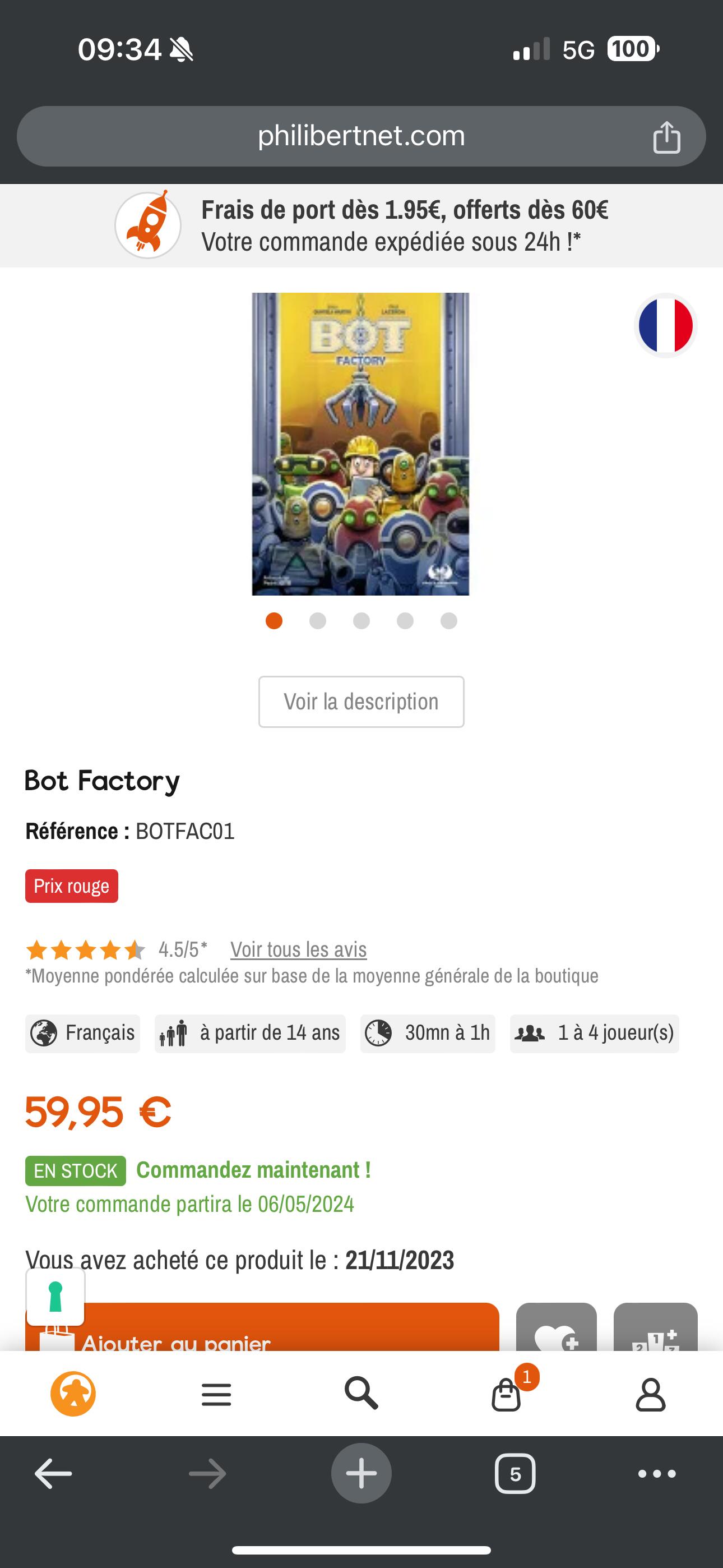Viewport: 723px width, 1568px height.
Task: Open the Bot Factory product image
Action: tap(361, 444)
